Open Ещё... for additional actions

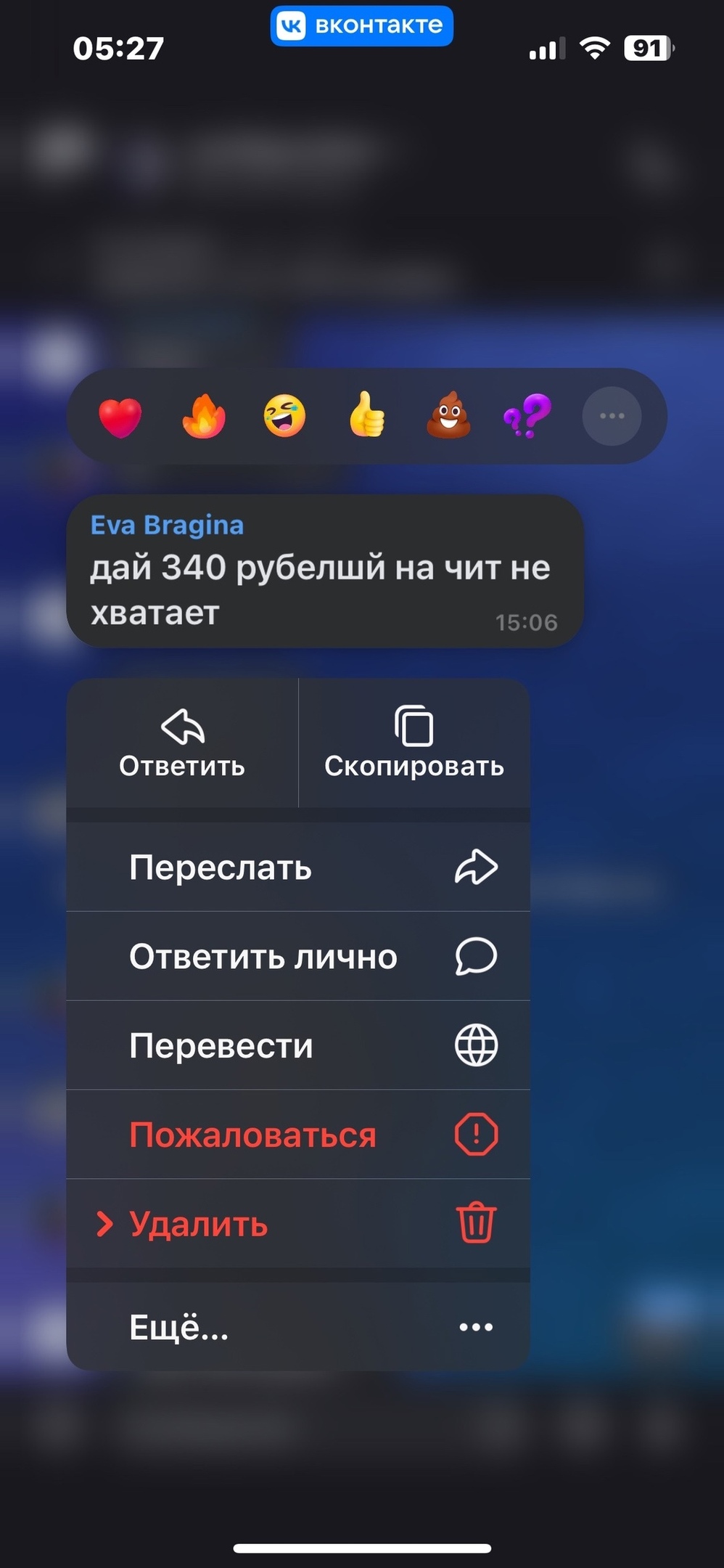178,1328
